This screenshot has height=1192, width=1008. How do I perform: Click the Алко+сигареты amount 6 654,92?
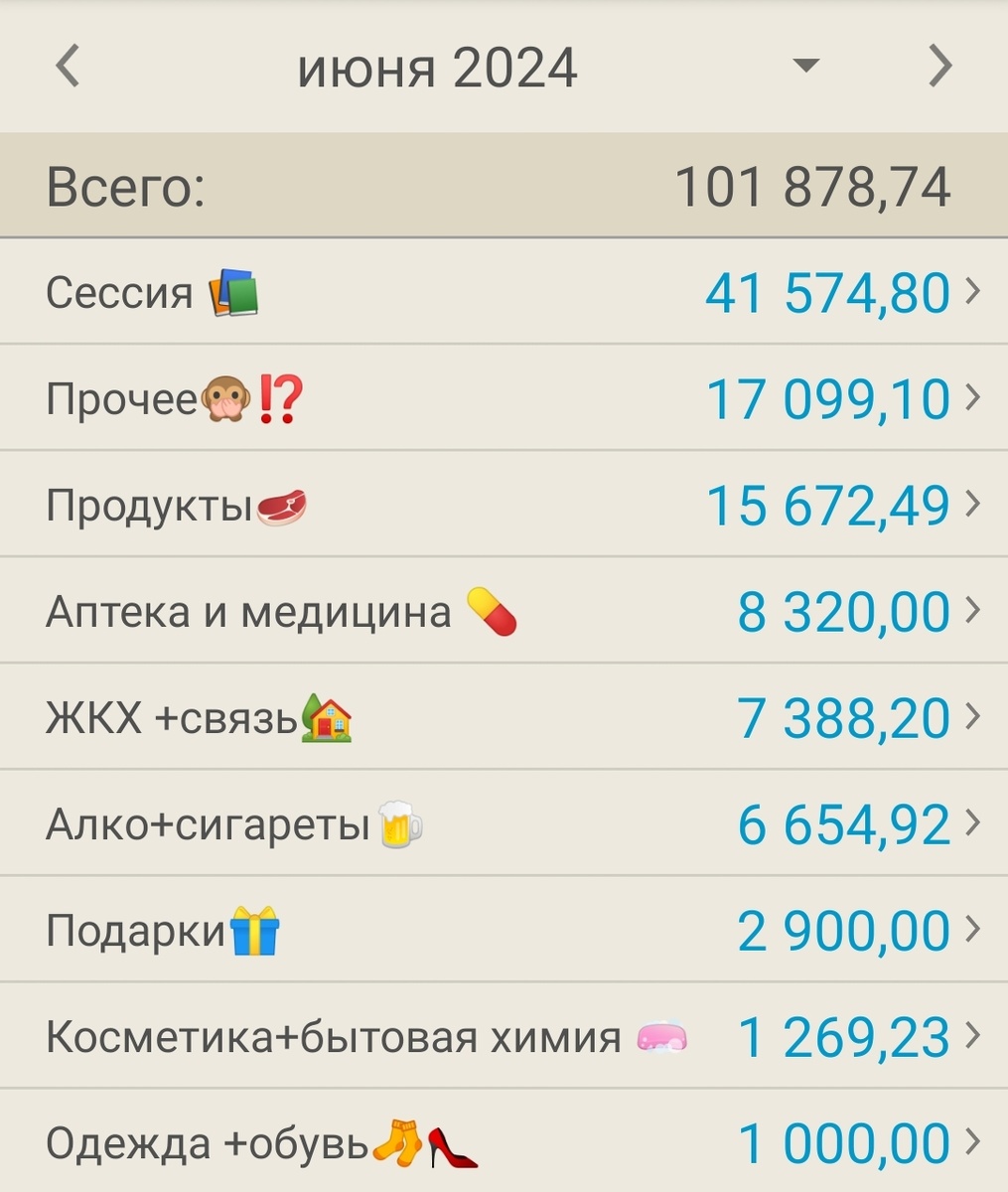pos(842,822)
